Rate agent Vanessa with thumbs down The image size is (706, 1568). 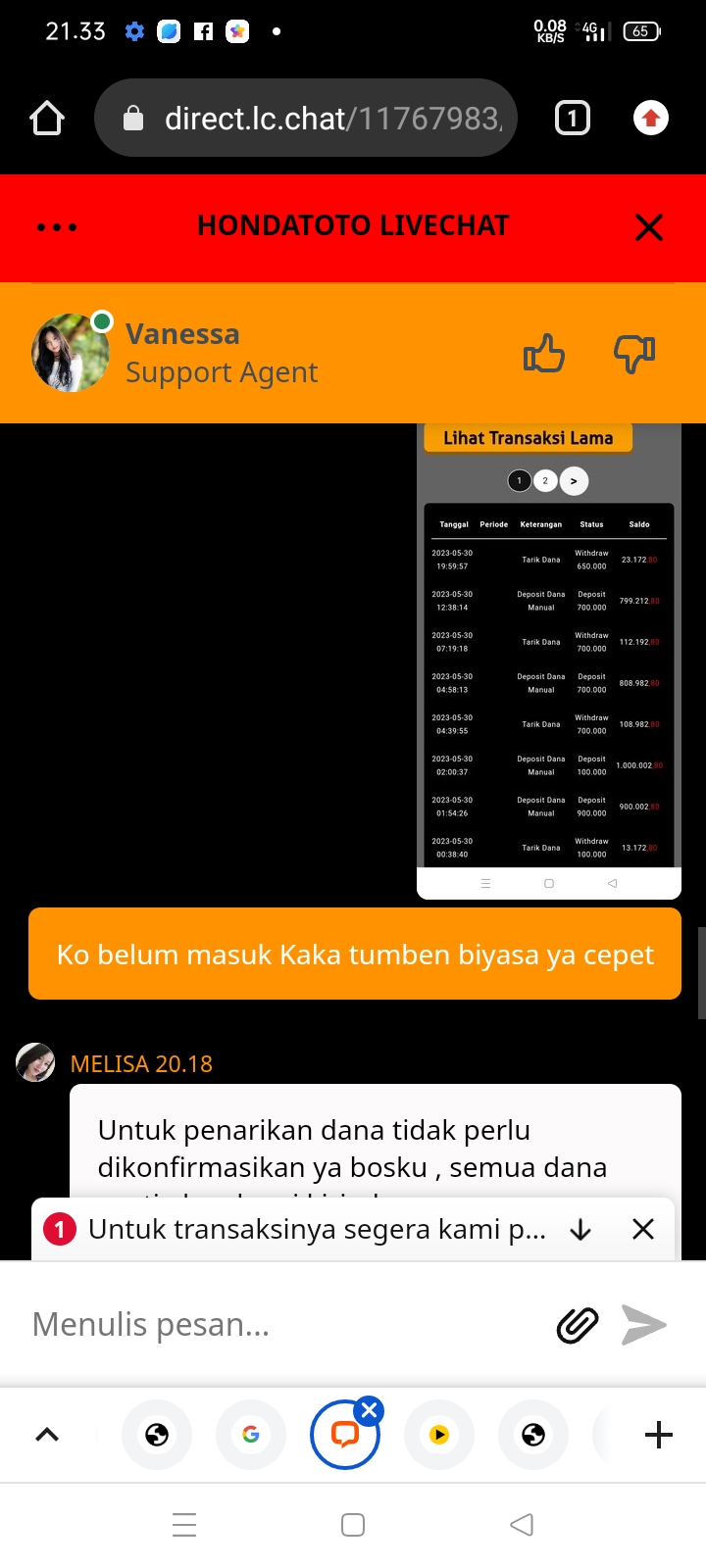tap(634, 354)
